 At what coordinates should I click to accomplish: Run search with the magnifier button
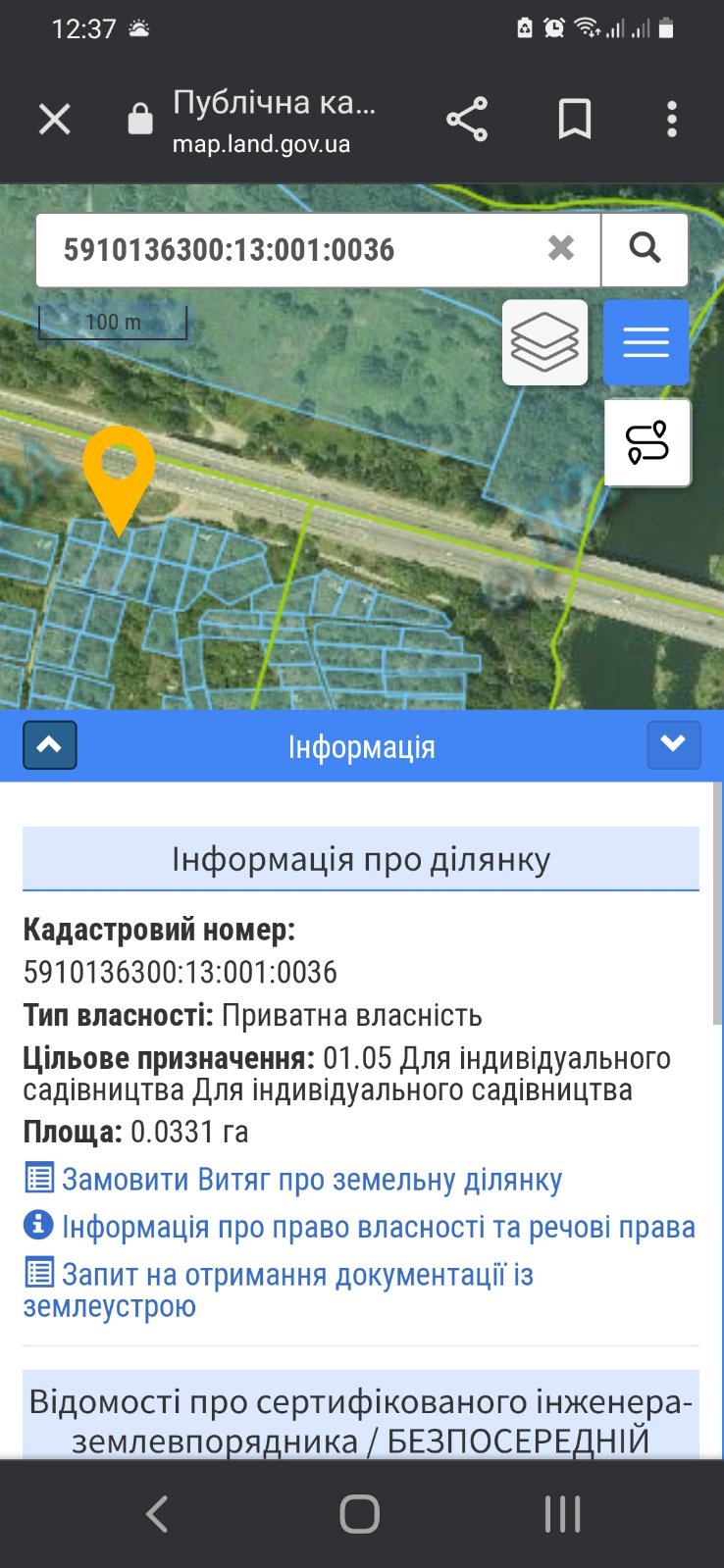pos(645,248)
